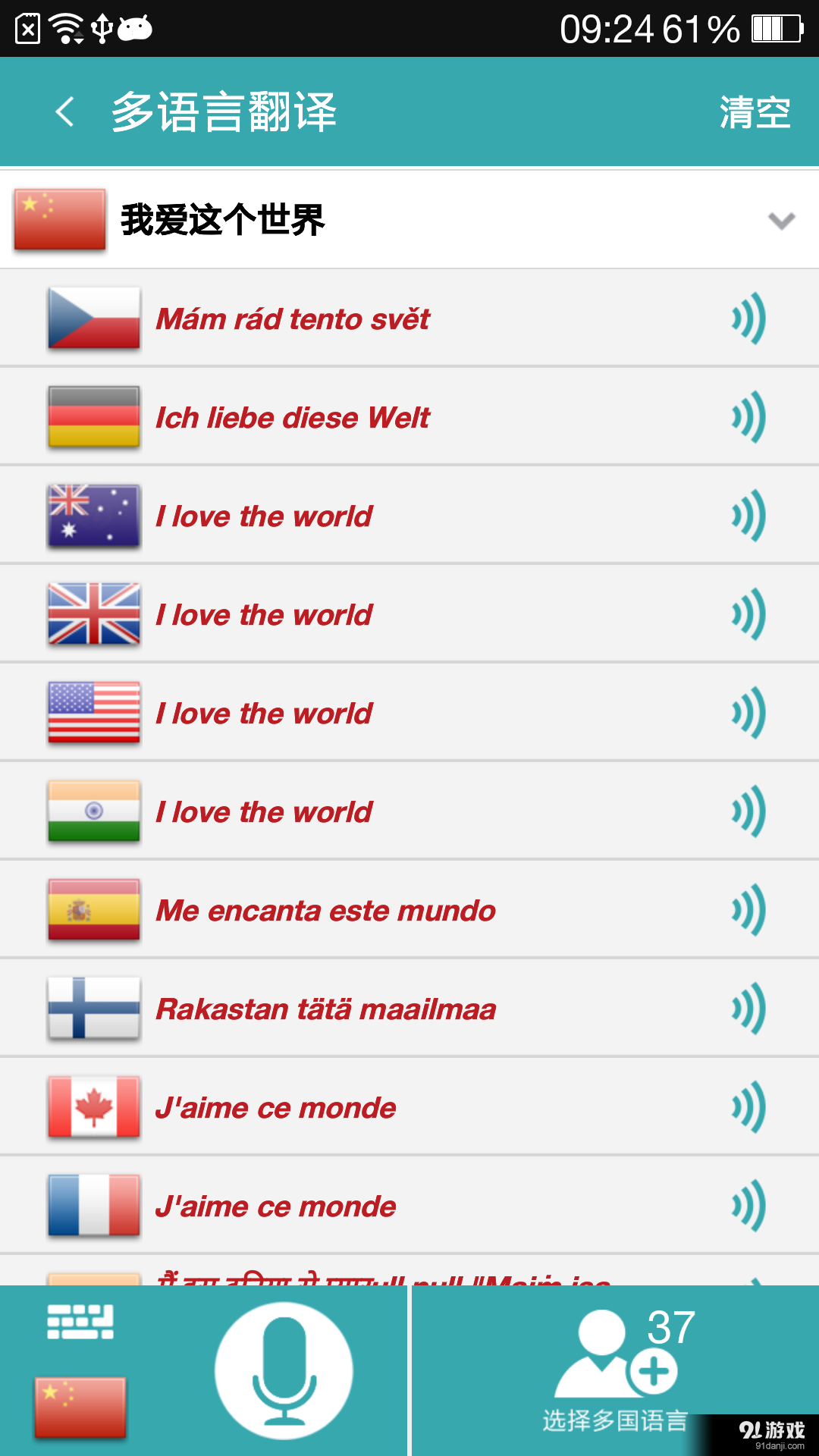Viewport: 819px width, 1456px height.
Task: Change source language via bottom Chinese flag
Action: (x=80, y=1407)
